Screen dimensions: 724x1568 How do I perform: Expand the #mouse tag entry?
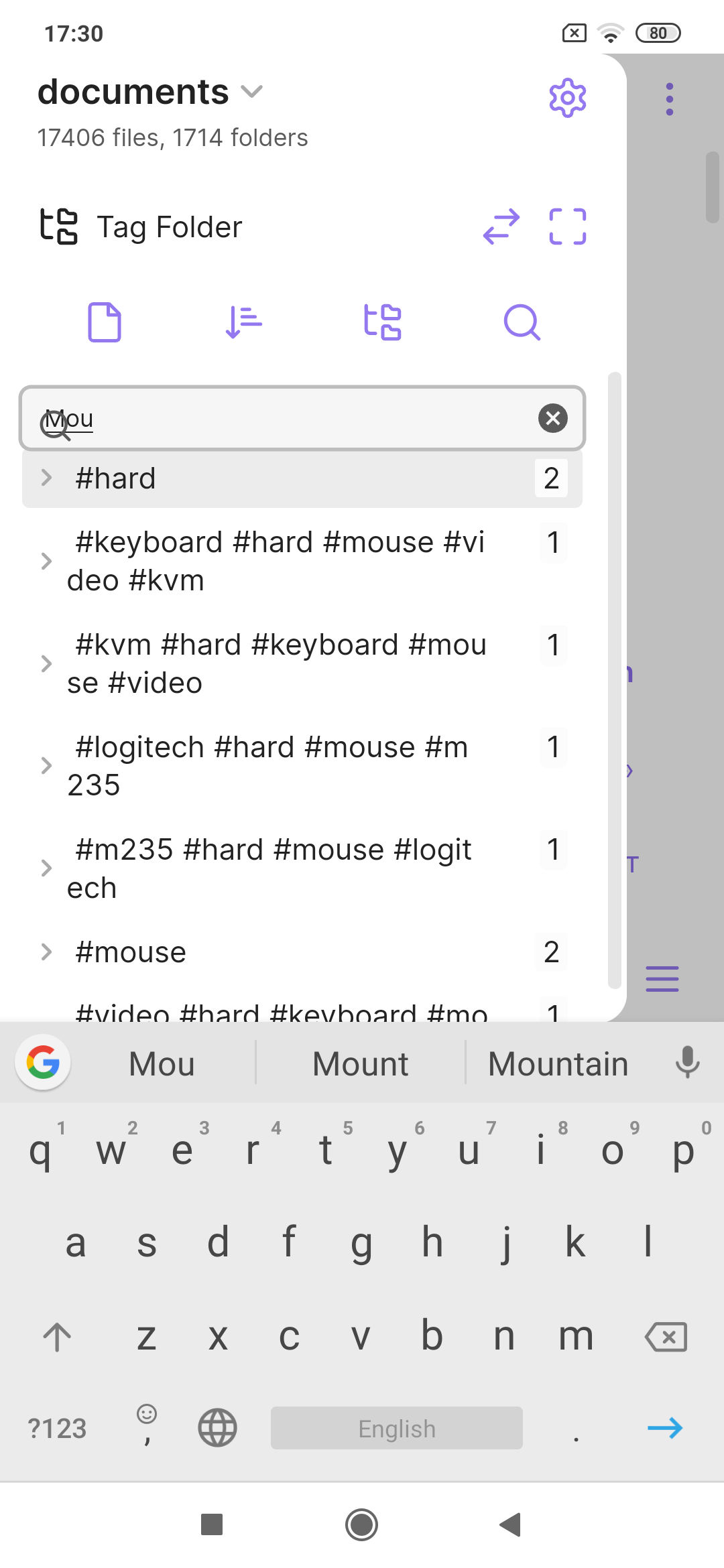click(46, 952)
